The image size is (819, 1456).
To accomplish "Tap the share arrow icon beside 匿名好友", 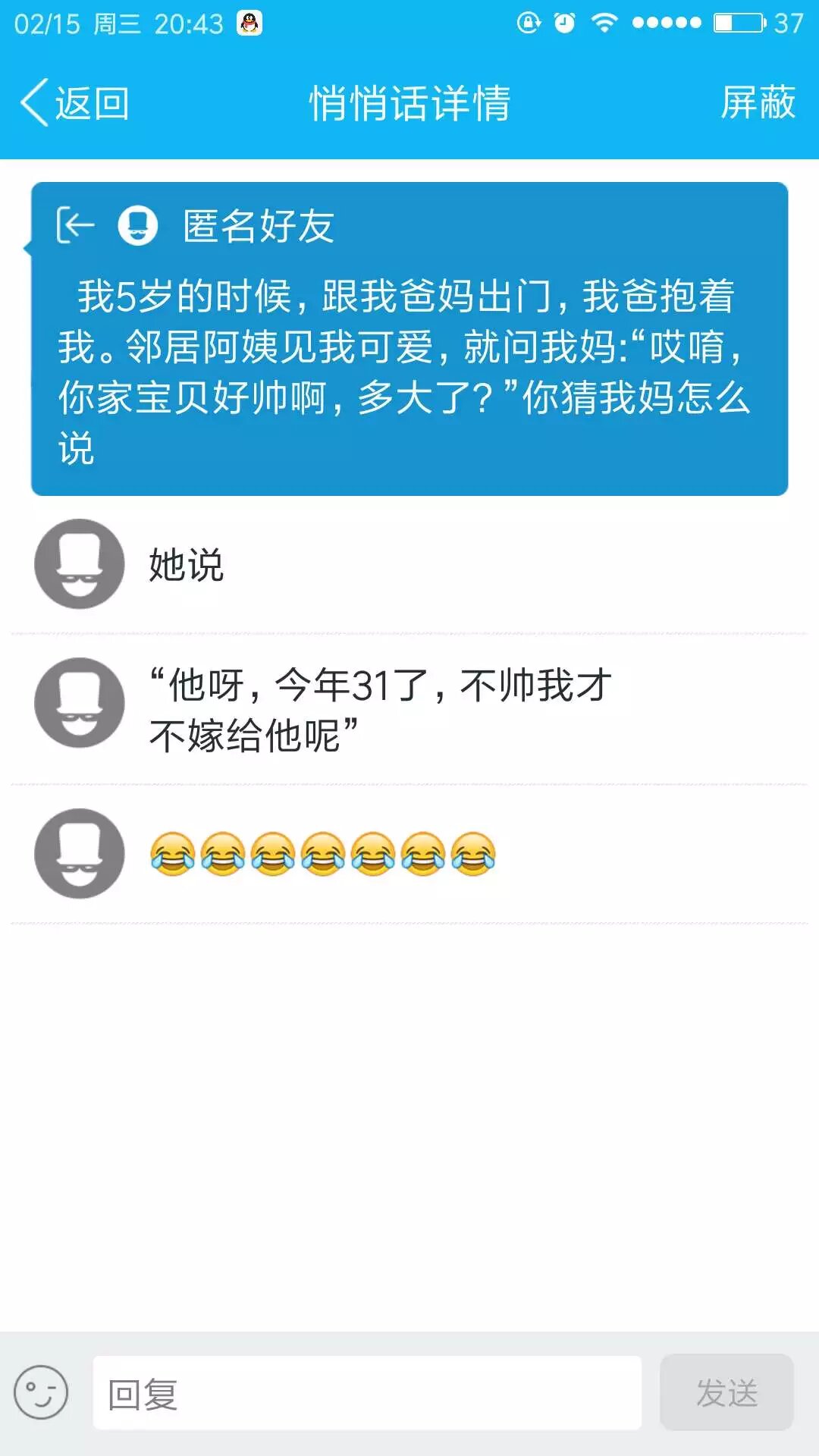I will (x=75, y=225).
